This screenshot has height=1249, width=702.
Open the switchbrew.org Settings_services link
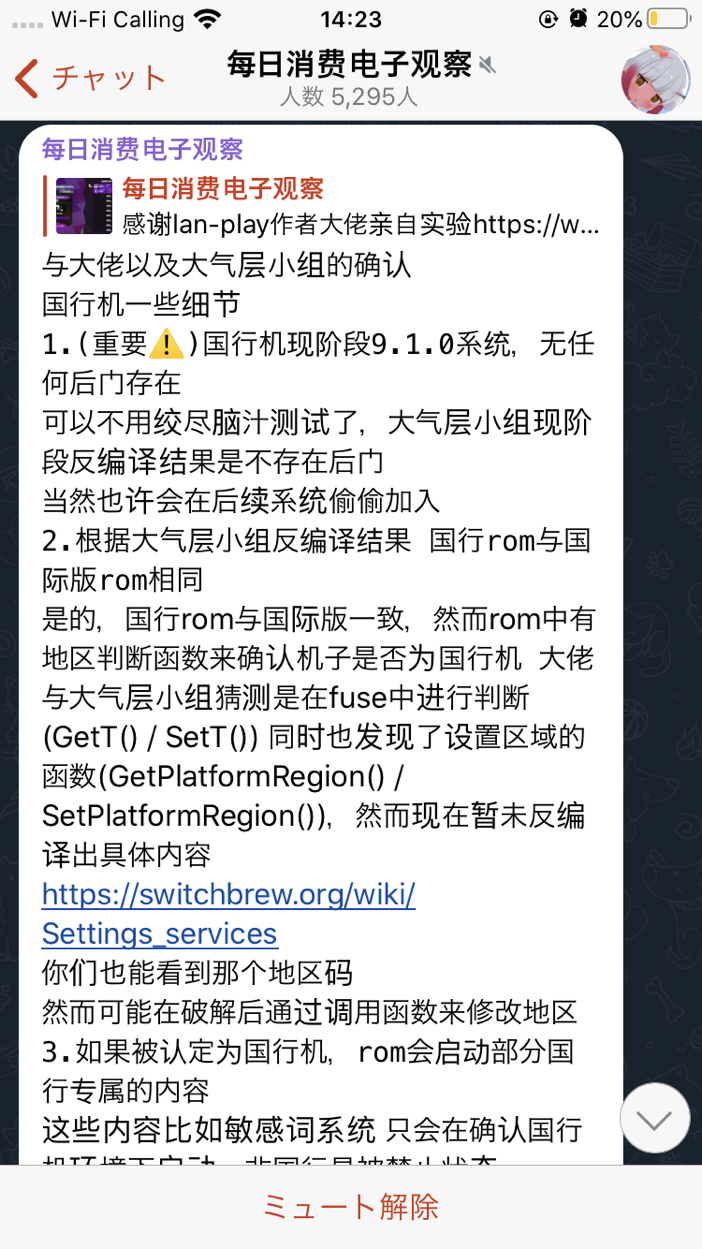228,913
